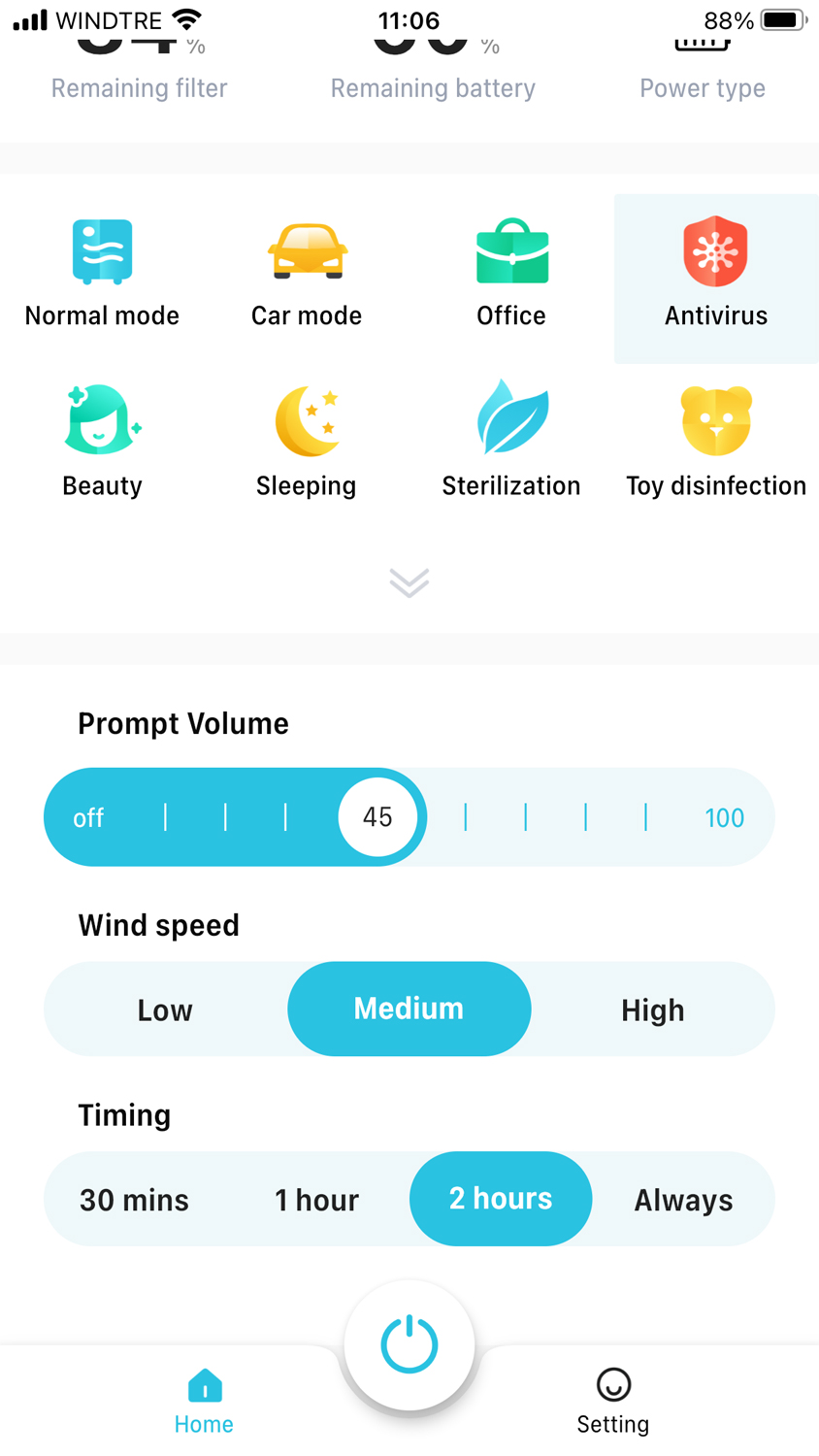Pick the 1 hour timer
819x1456 pixels.
317,1200
